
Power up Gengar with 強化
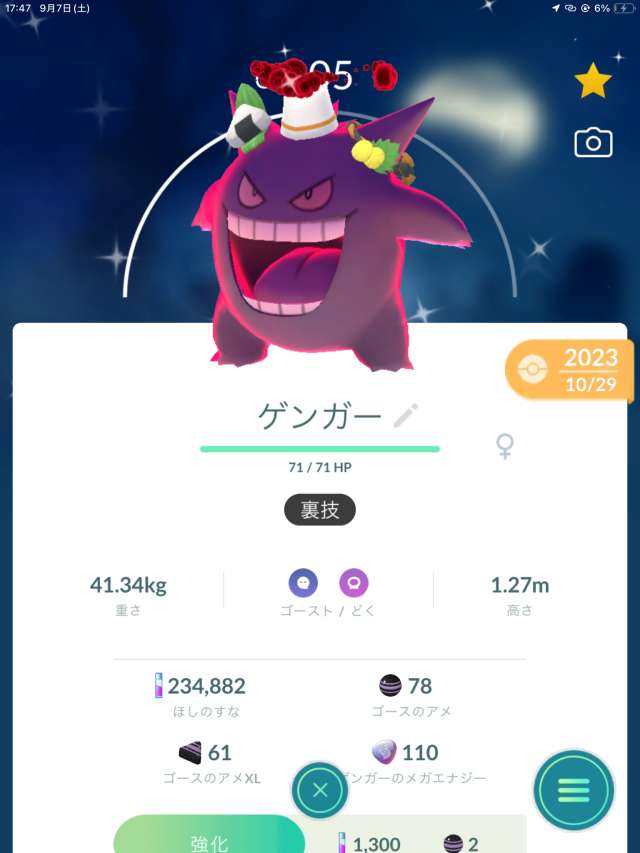[x=209, y=836]
